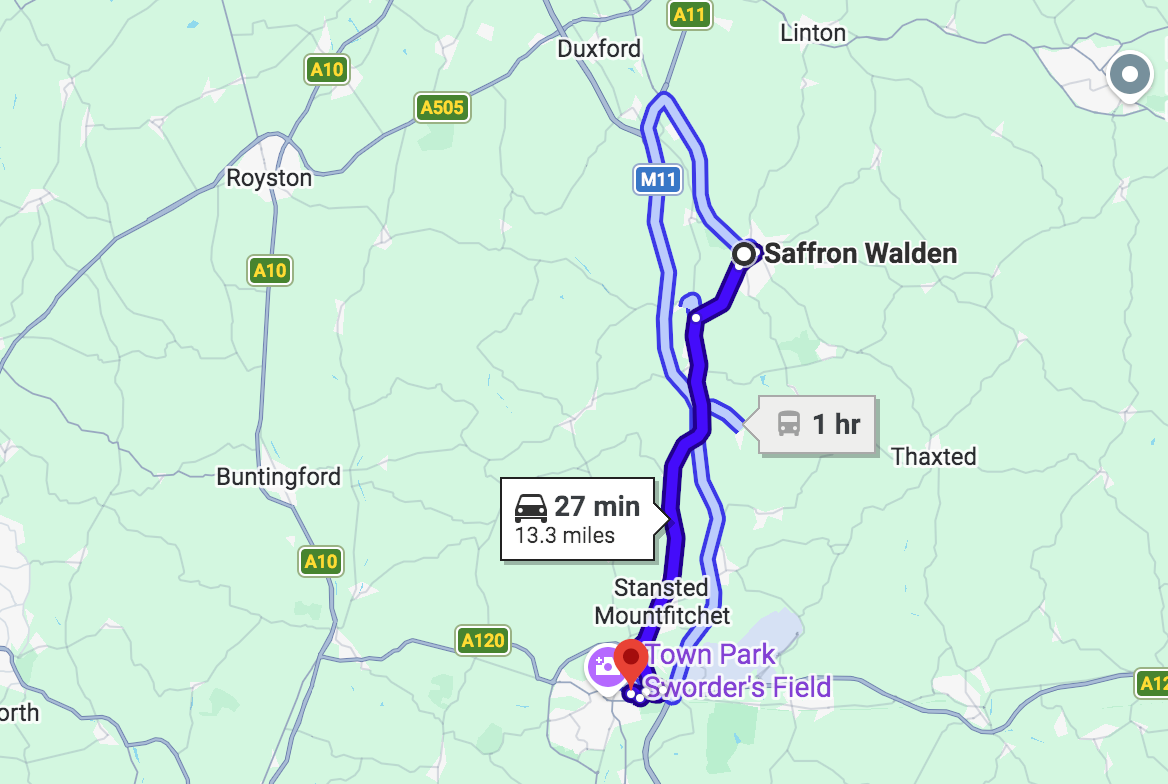This screenshot has height=784, width=1168.
Task: Select the 27 min driving route label
Action: click(578, 519)
